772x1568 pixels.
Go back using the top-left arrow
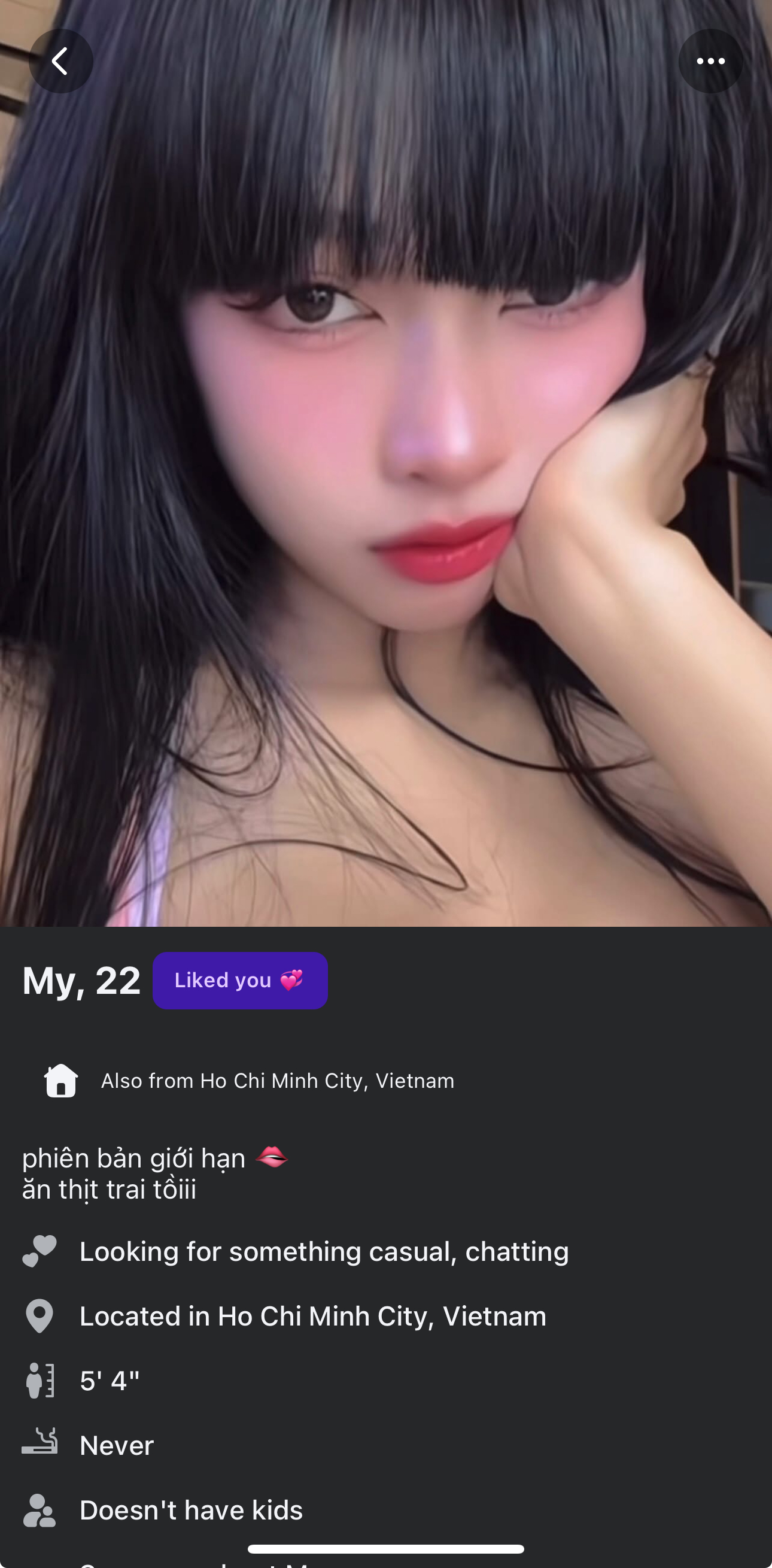pos(61,61)
